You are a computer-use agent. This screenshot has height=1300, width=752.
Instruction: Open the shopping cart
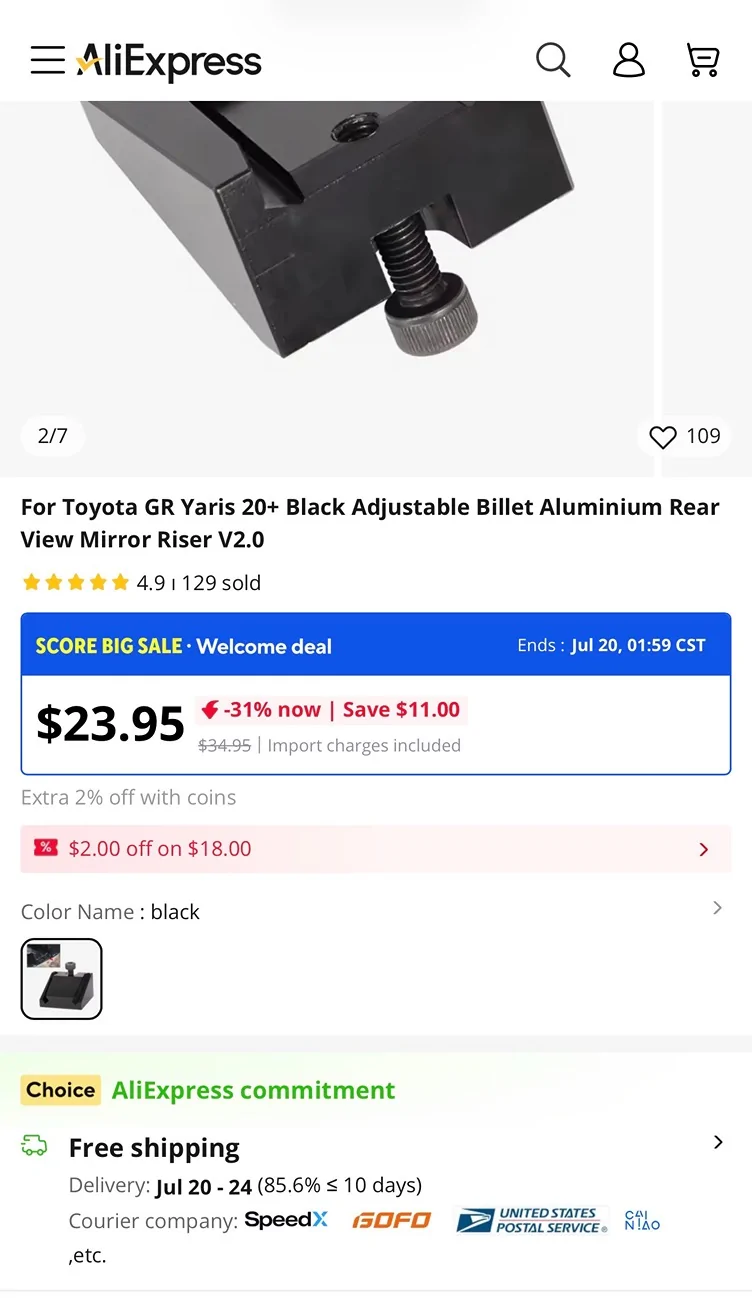(703, 60)
